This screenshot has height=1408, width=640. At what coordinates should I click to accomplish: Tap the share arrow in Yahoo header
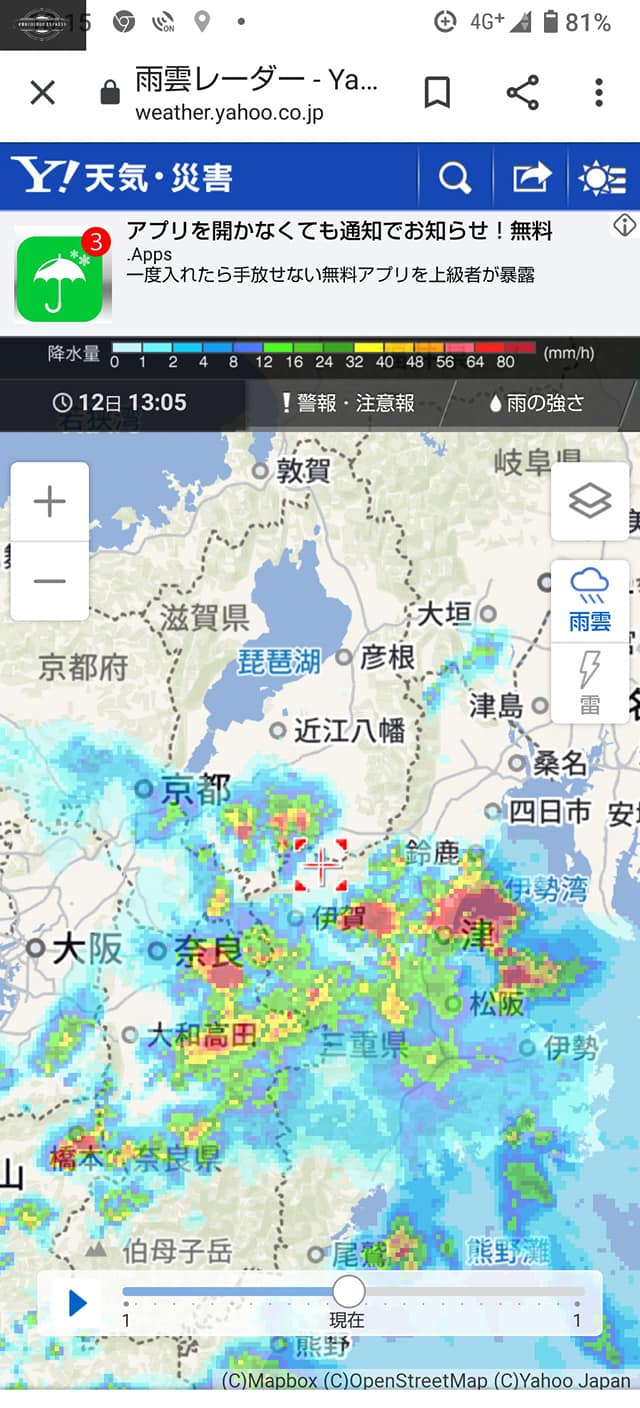click(531, 178)
